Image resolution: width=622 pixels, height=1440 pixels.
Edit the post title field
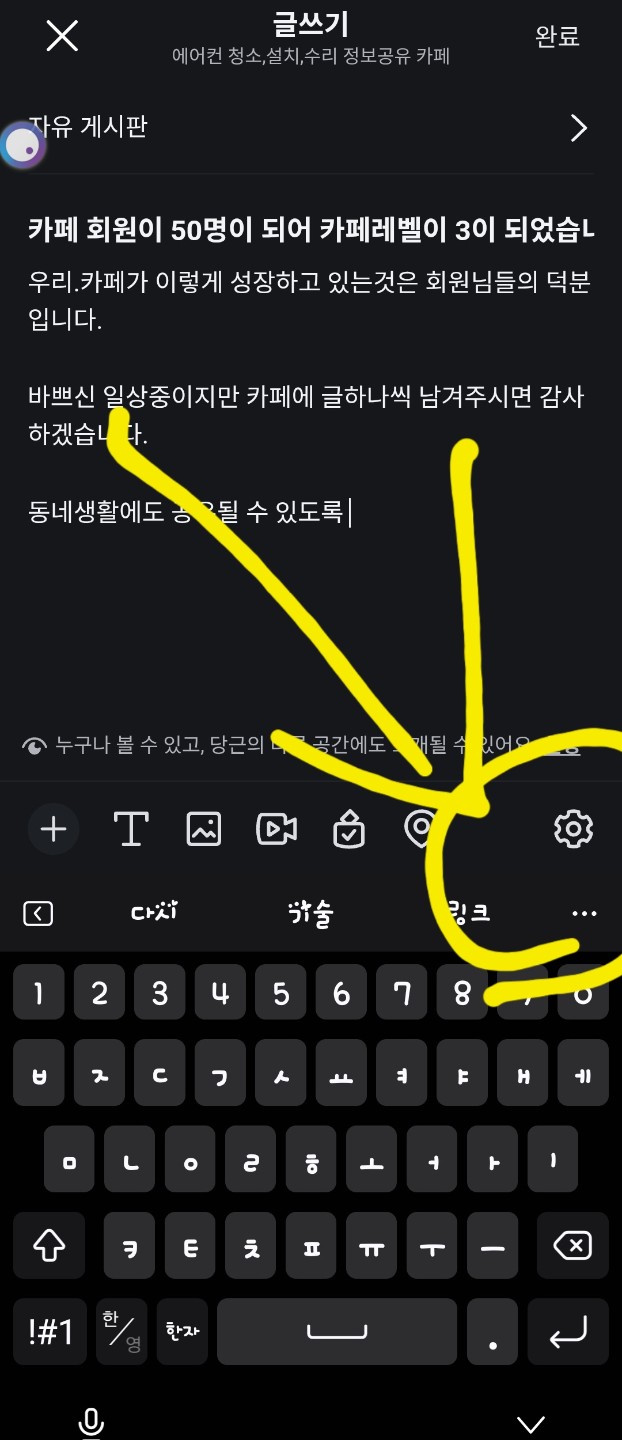coord(310,231)
